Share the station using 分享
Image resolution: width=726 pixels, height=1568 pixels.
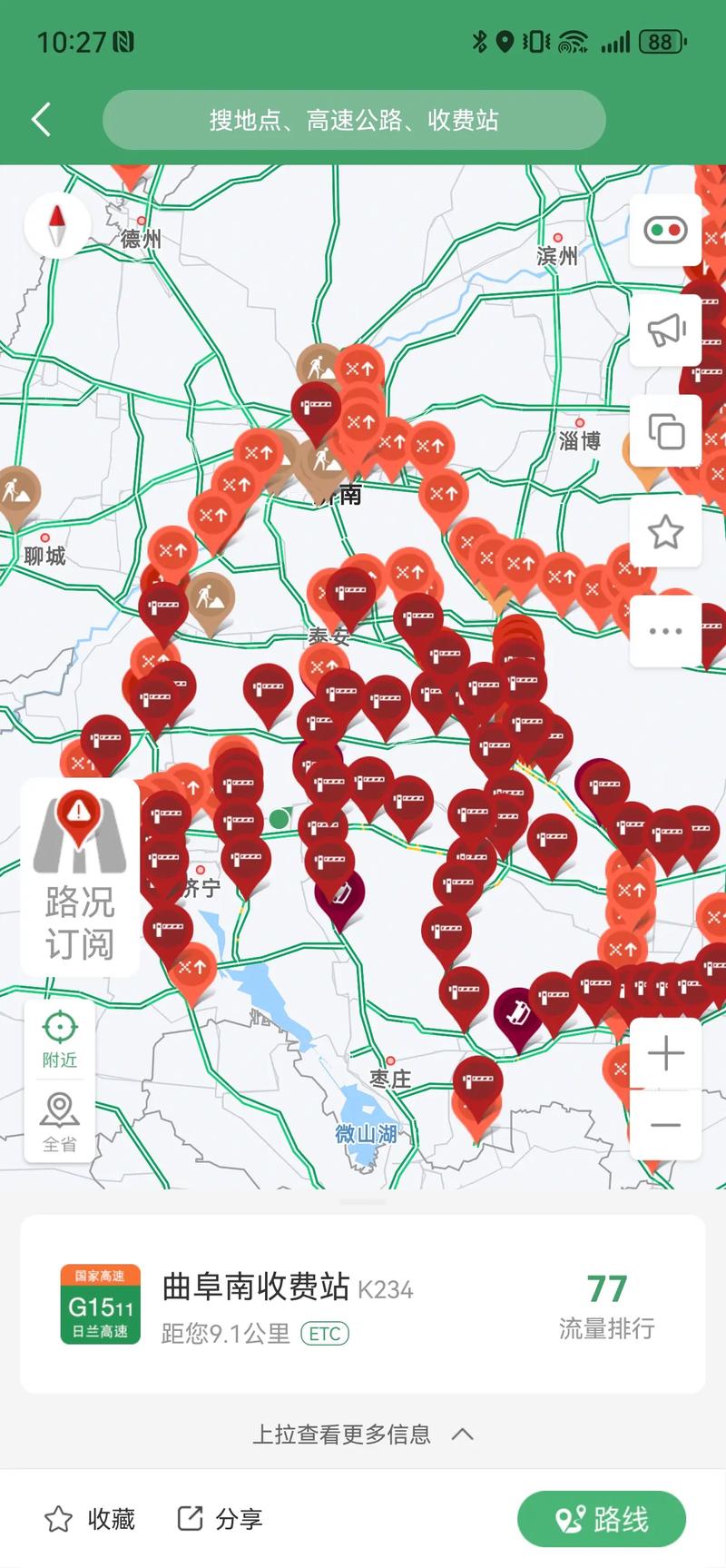[x=220, y=1517]
